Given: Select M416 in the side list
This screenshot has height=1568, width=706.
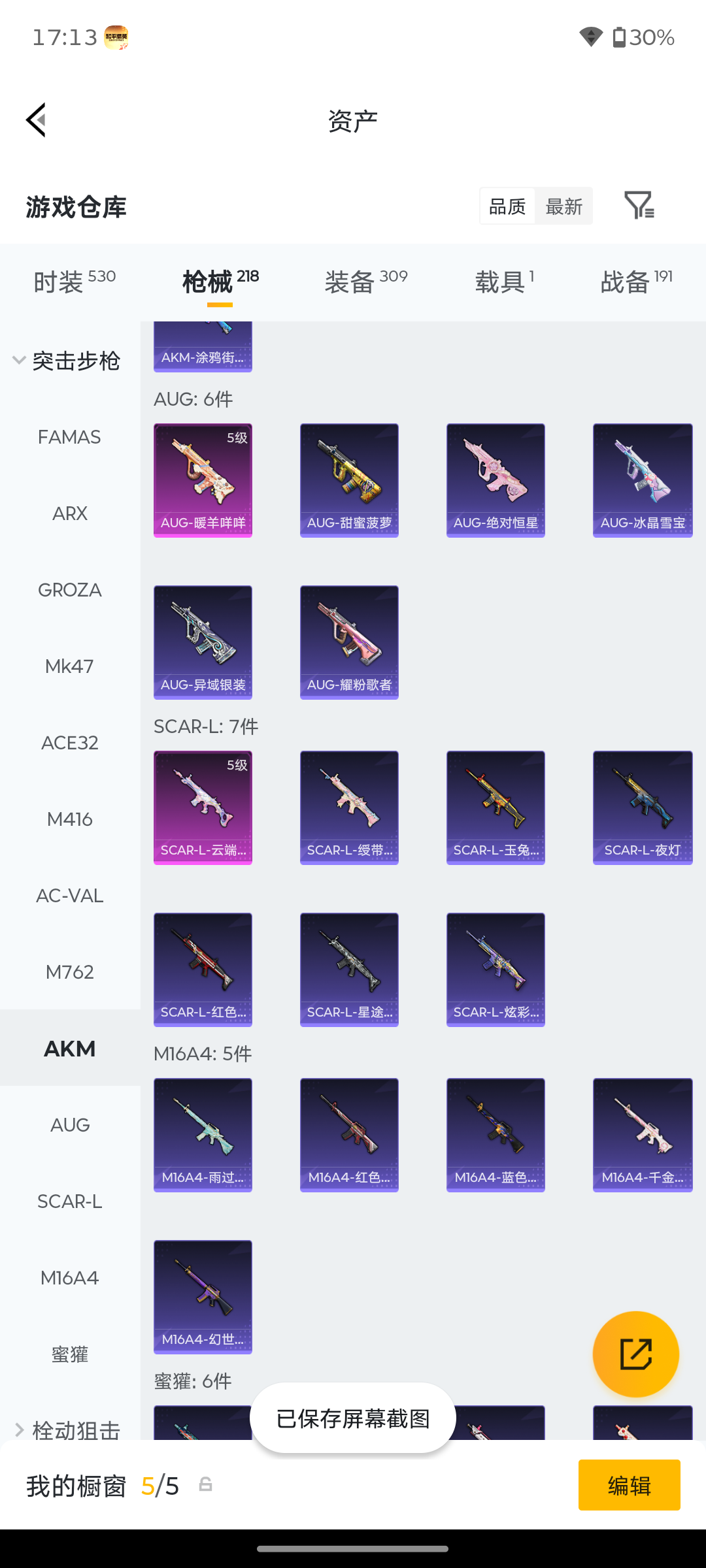Looking at the screenshot, I should 70,819.
